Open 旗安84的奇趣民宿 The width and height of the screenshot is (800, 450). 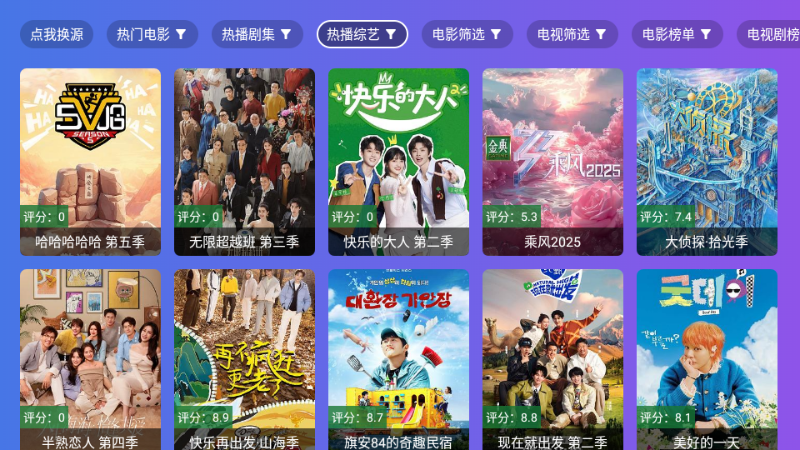(x=398, y=360)
